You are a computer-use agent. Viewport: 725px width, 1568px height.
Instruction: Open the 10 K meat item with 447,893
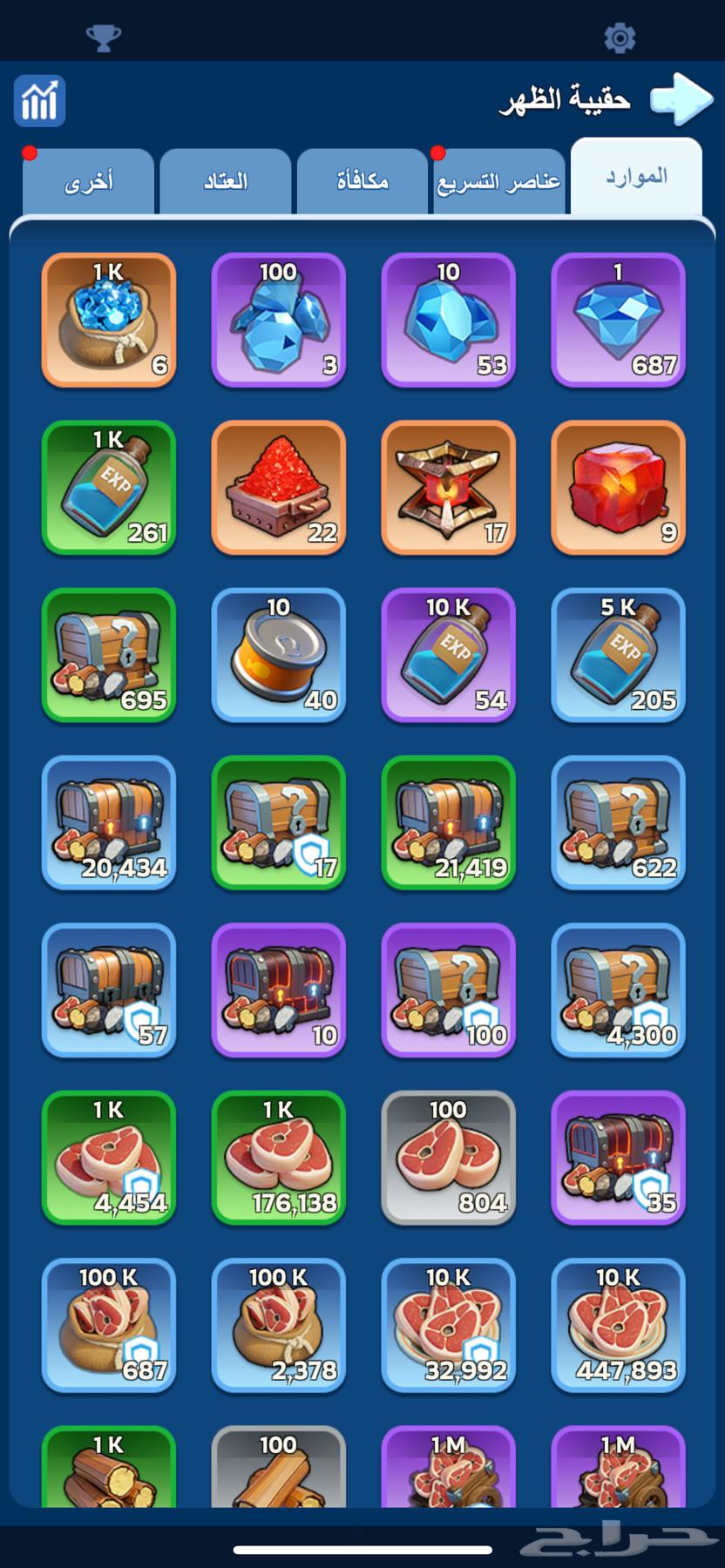coord(618,1325)
